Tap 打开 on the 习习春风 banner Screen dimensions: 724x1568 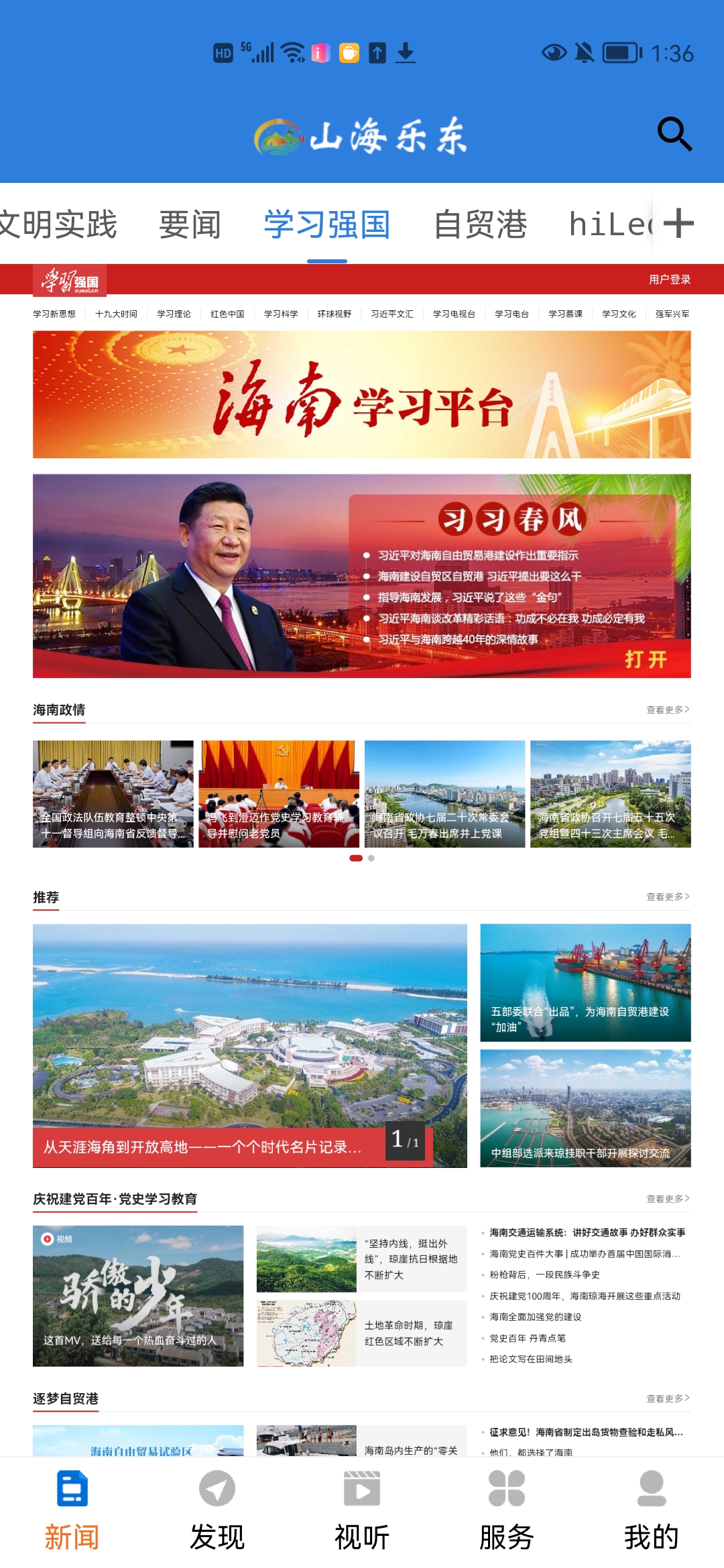point(645,659)
